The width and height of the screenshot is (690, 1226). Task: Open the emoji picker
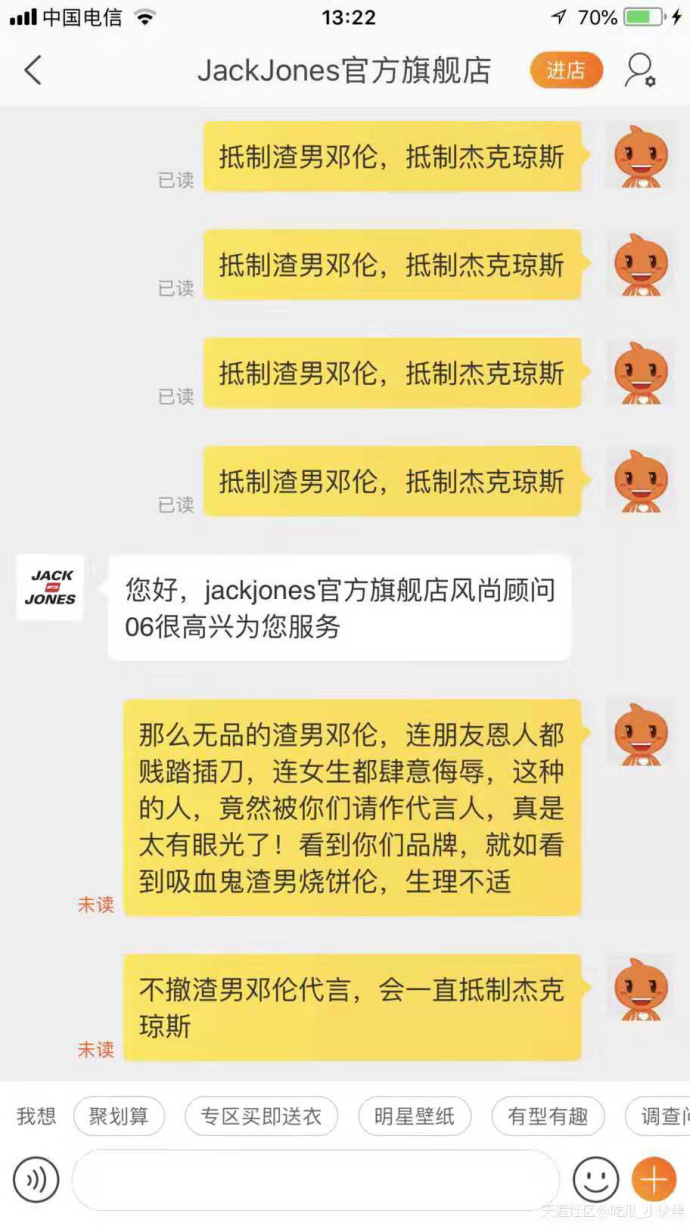[595, 1181]
